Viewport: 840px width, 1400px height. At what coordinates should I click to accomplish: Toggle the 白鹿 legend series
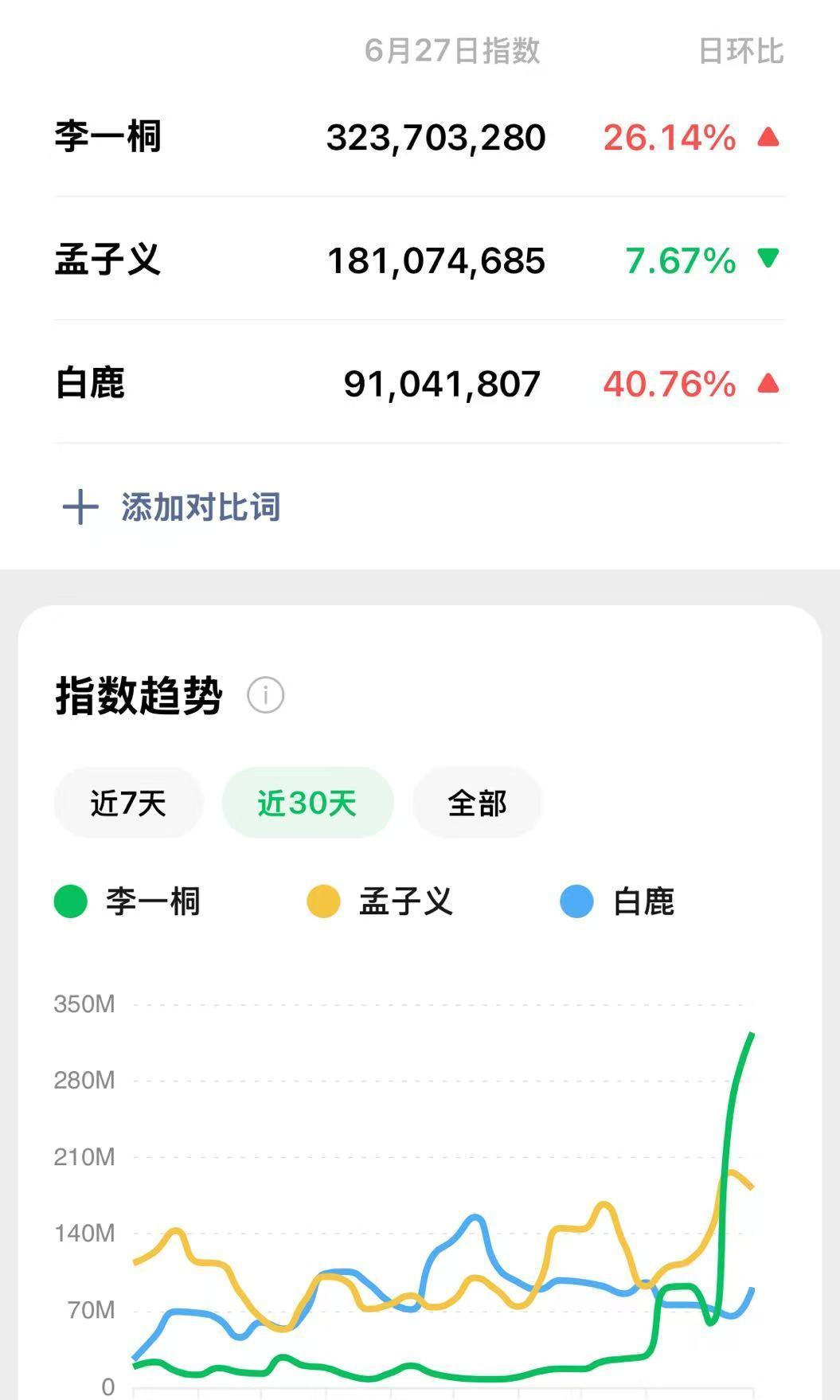tap(618, 902)
